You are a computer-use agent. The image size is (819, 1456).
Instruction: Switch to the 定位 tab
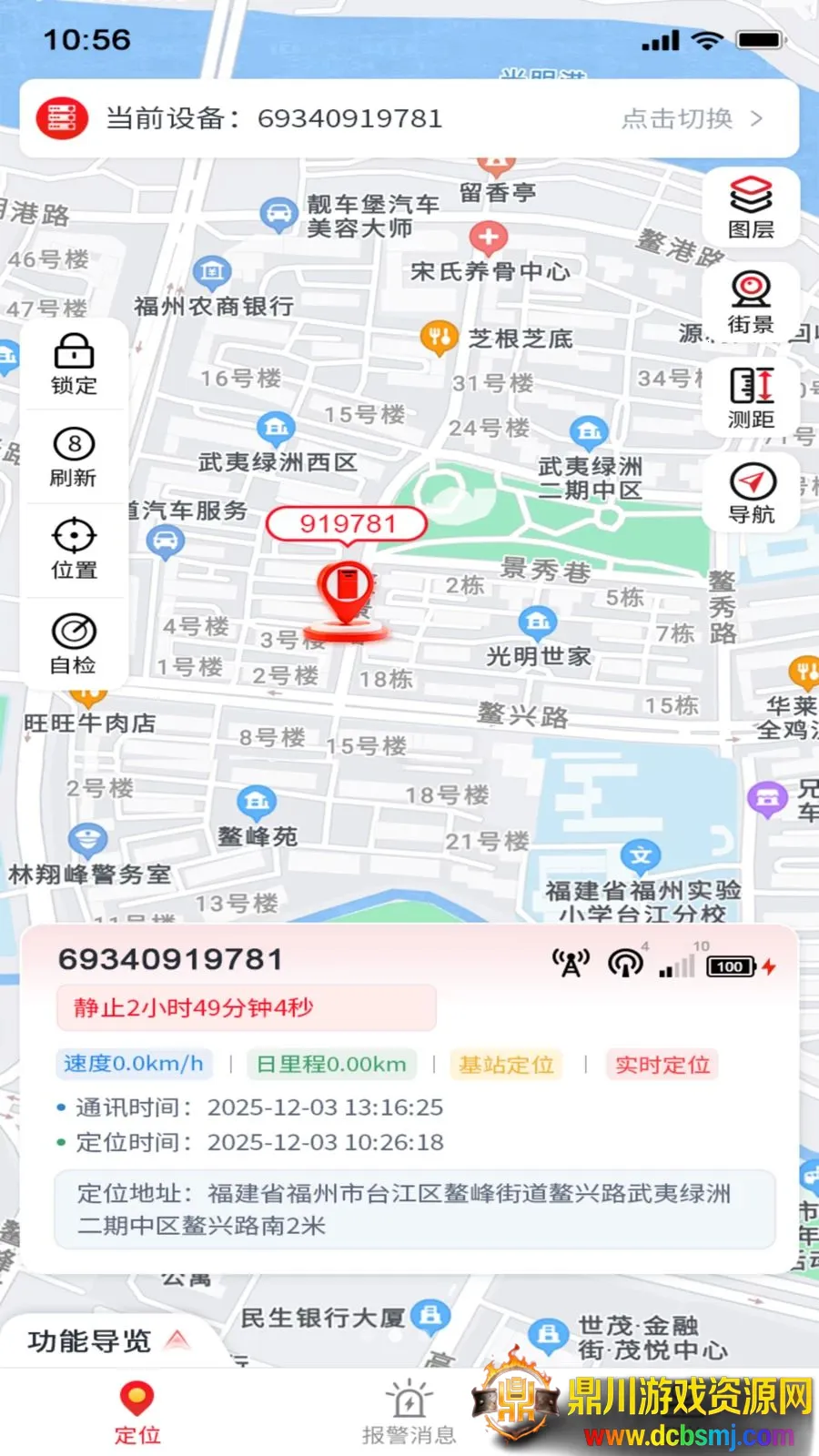(x=137, y=1413)
